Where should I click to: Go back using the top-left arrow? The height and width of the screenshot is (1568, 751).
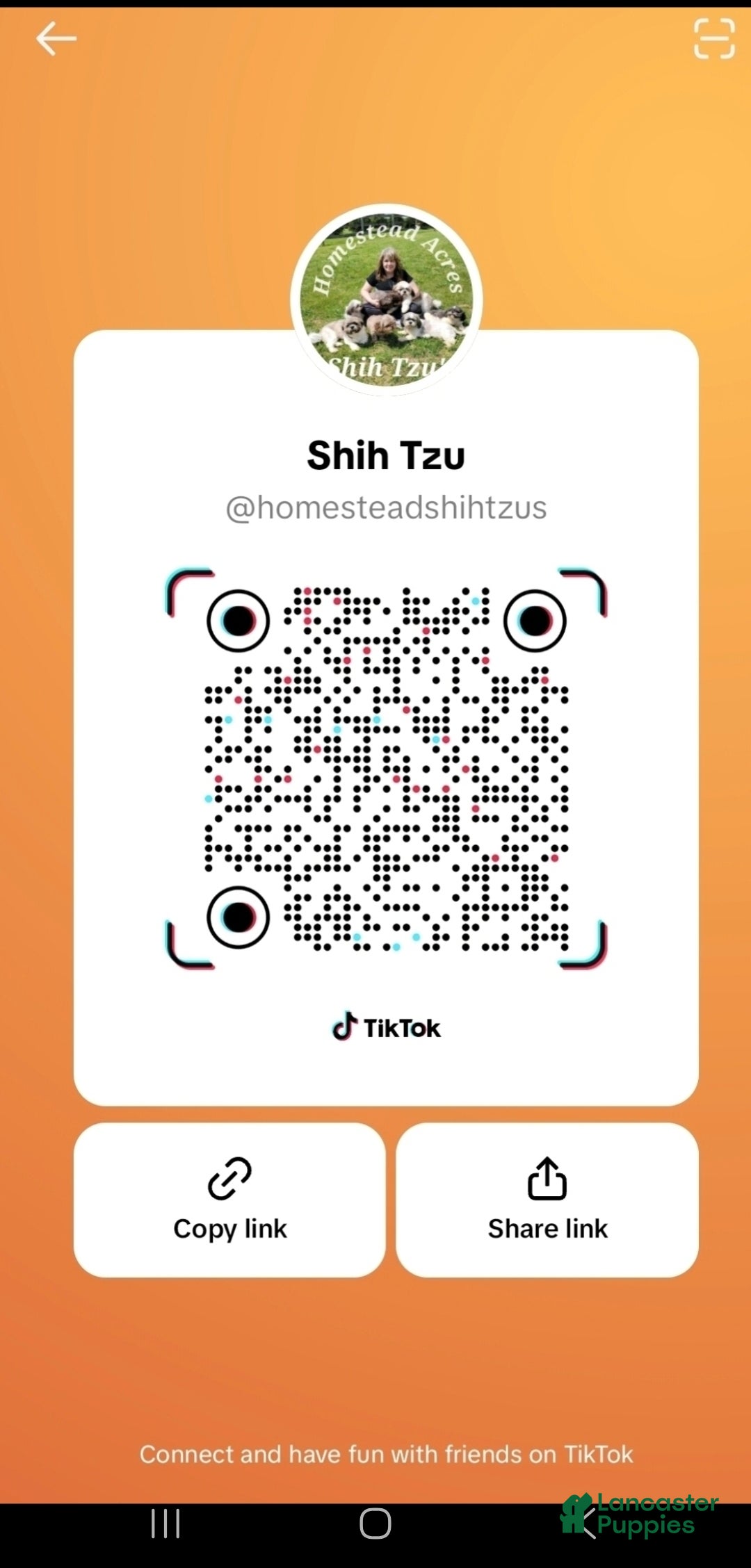(56, 38)
